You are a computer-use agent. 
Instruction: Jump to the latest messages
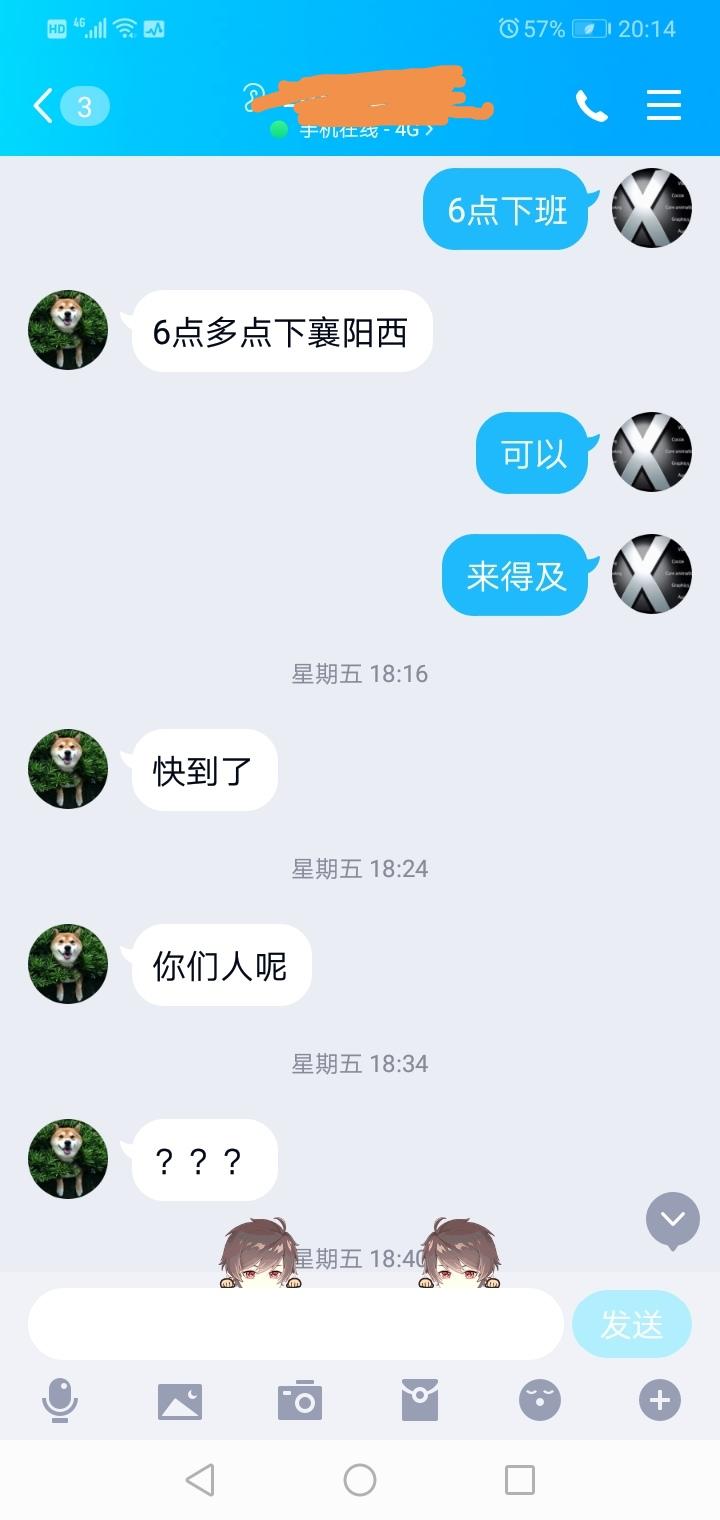(672, 1220)
